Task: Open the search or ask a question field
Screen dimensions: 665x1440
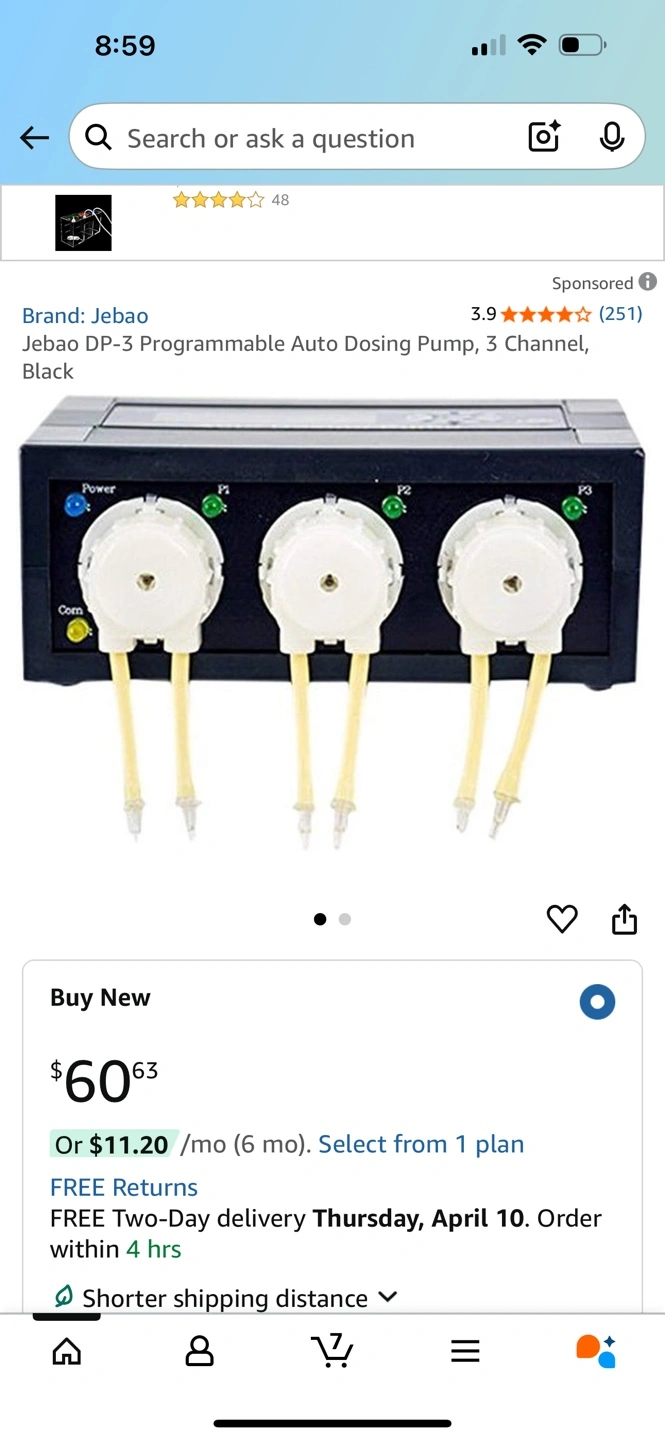Action: 300,138
